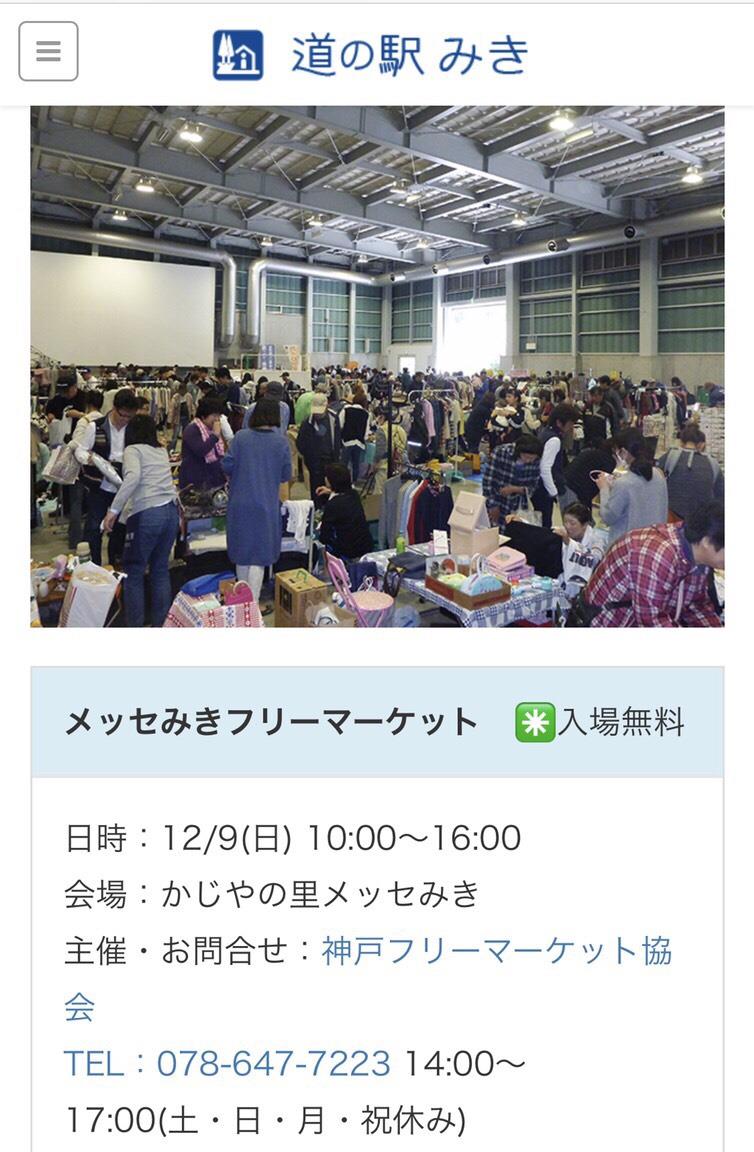Call the TEL 078-647-7223 link
This screenshot has height=1152, width=754.
point(227,1063)
